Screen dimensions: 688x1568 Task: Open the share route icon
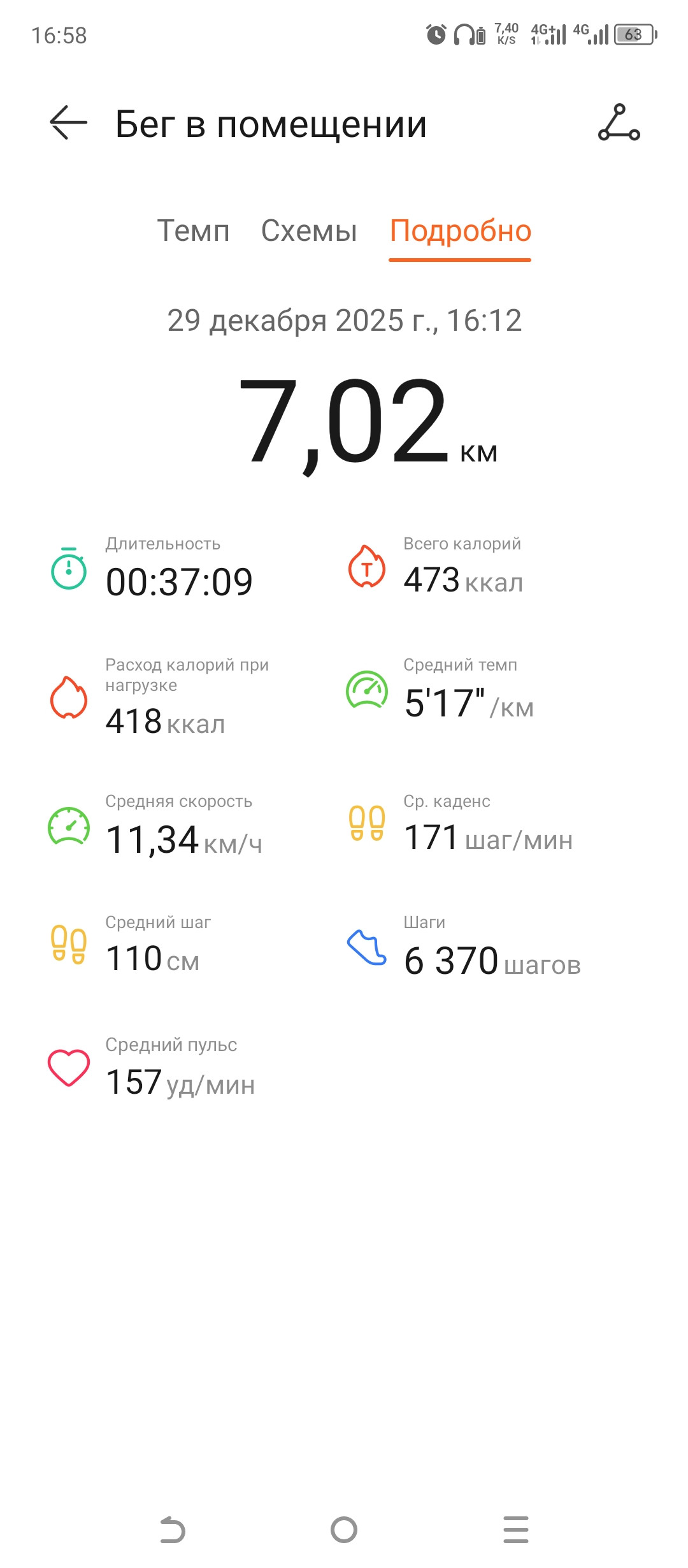point(619,122)
